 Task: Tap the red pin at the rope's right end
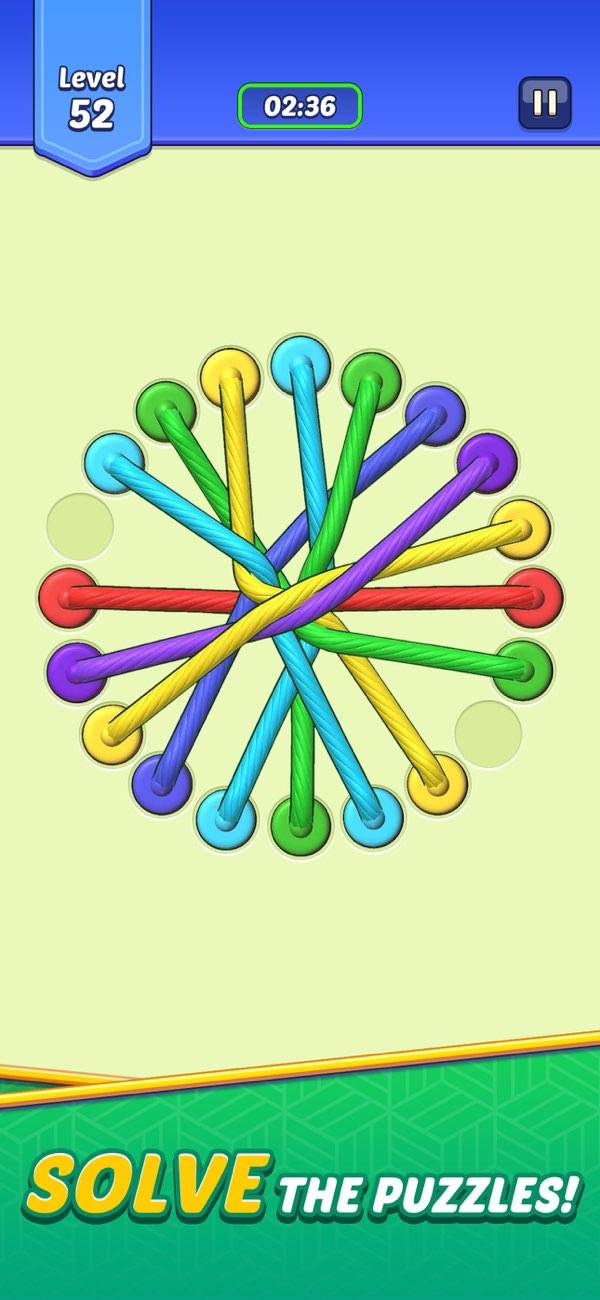(533, 598)
